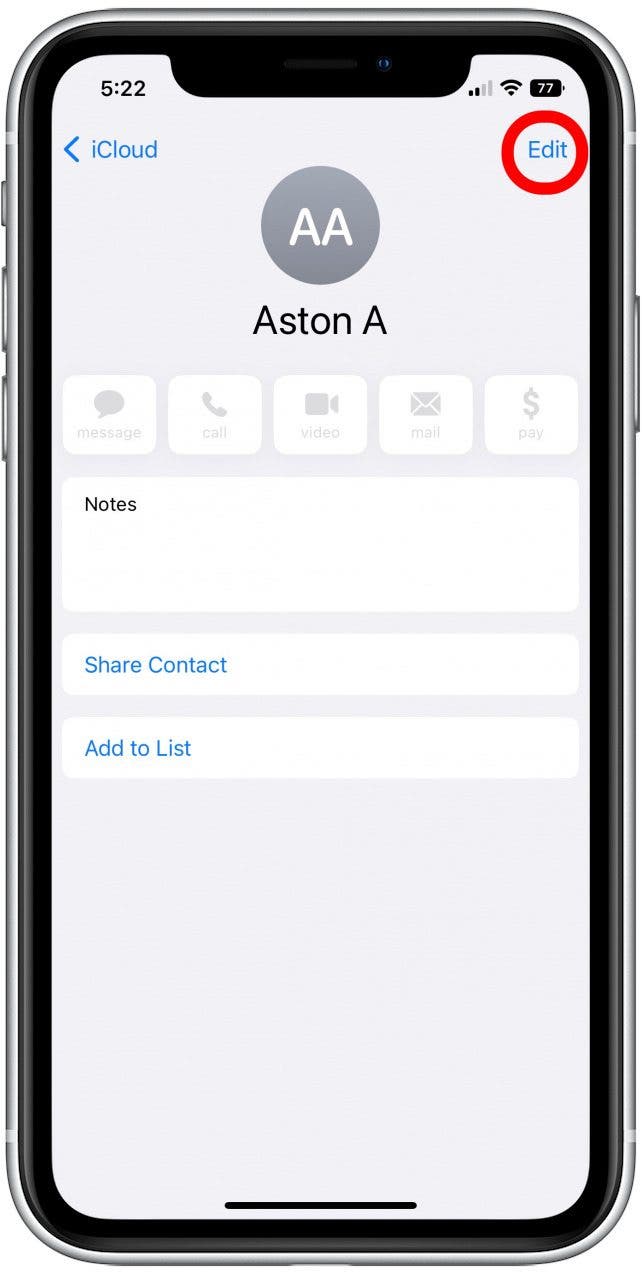The image size is (642, 1274).
Task: Choose Add to List
Action: click(320, 748)
